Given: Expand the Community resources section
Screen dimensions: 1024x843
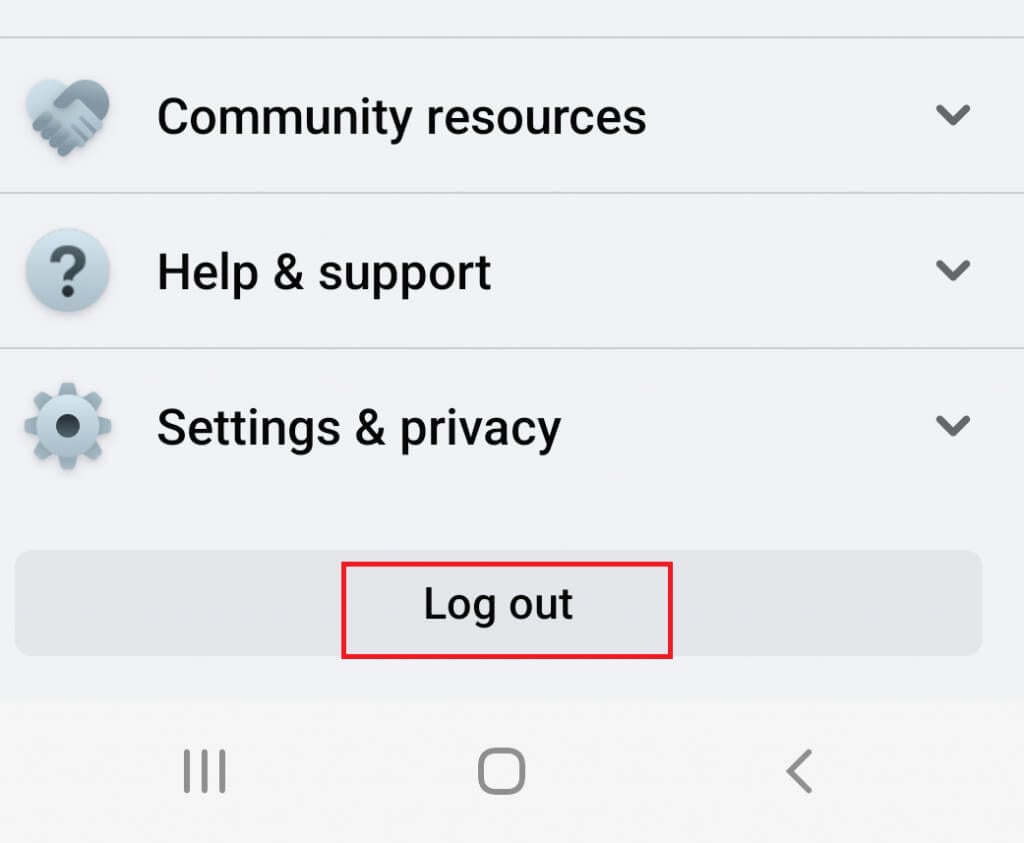Looking at the screenshot, I should tap(952, 116).
